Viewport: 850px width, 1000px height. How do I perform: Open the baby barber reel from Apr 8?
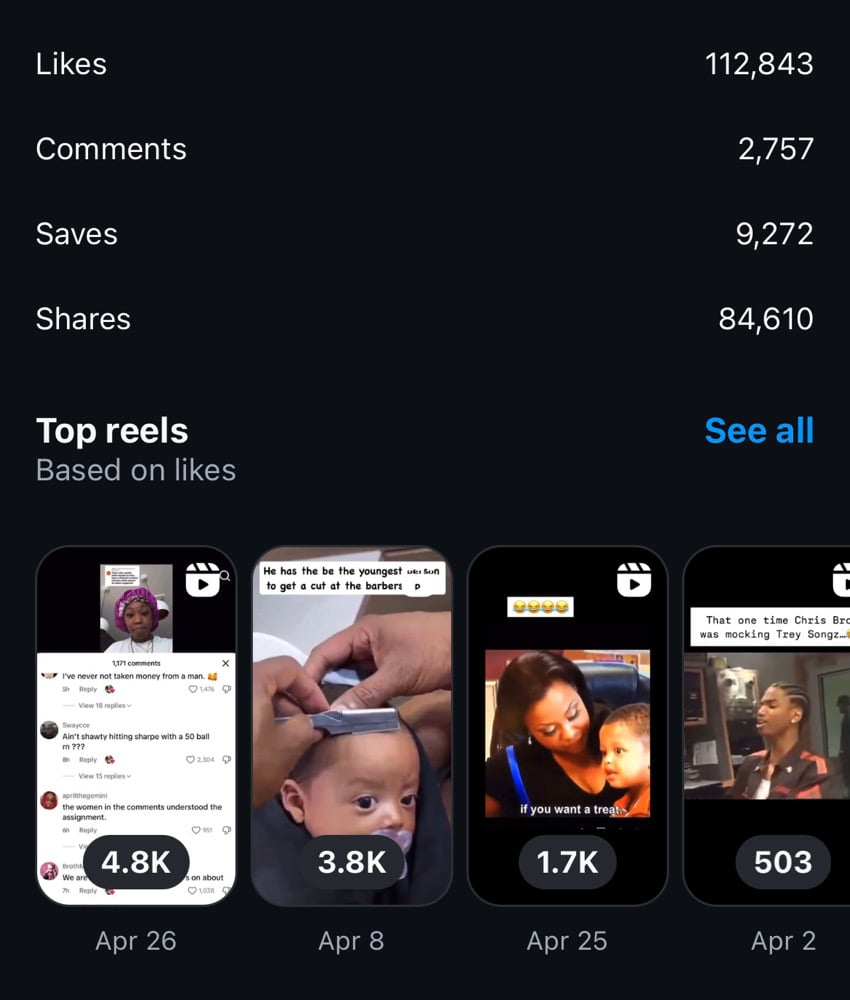pyautogui.click(x=351, y=725)
